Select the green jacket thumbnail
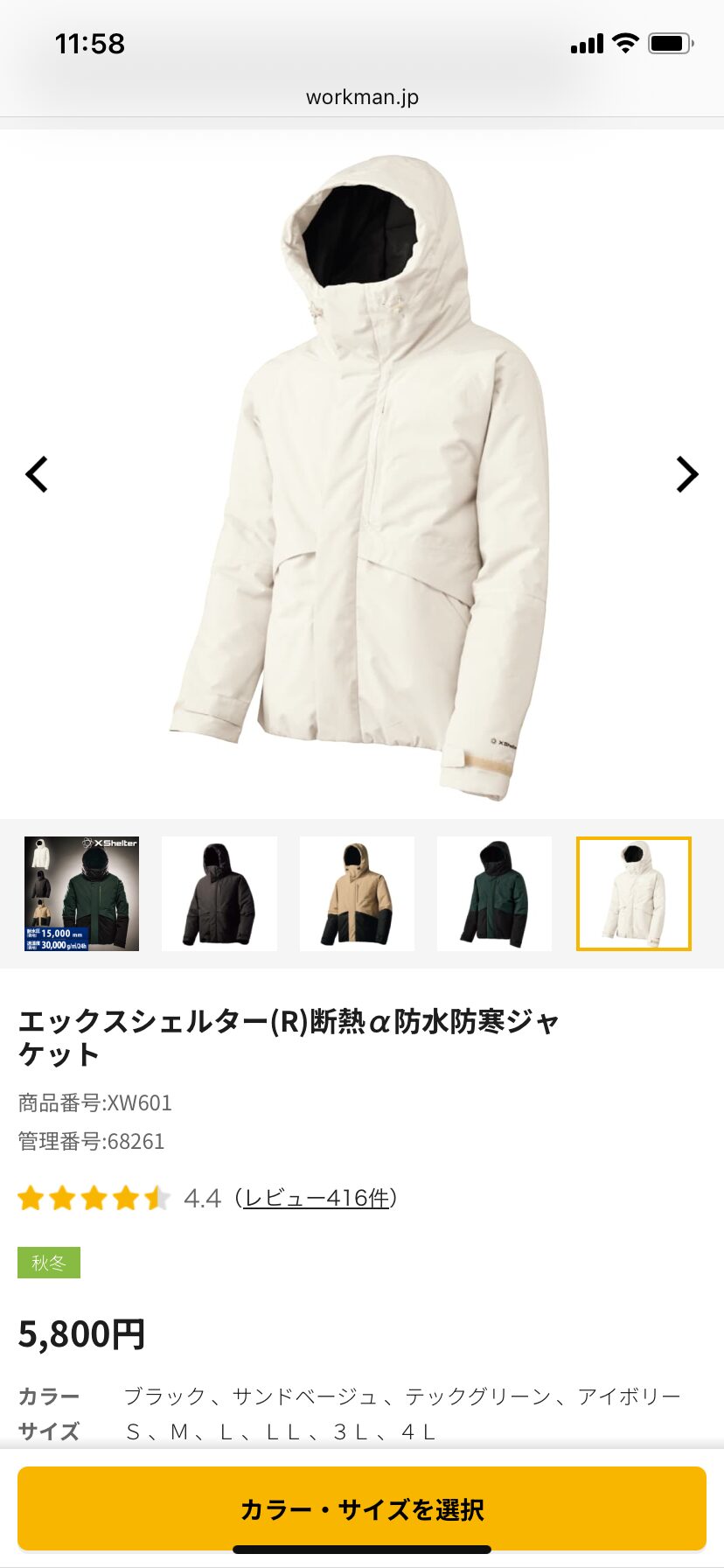The image size is (724, 1568). 494,893
